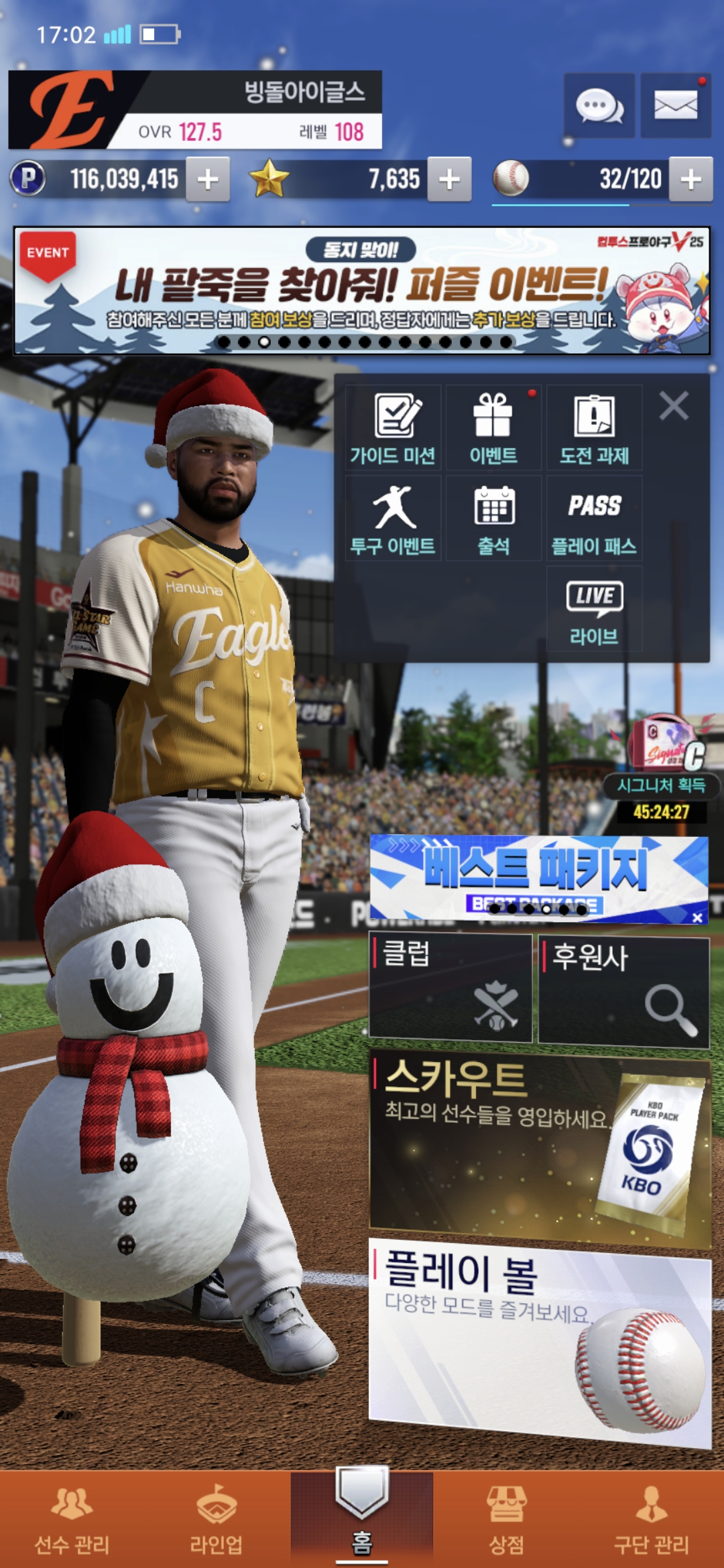Add more stars with the plus button
The height and width of the screenshot is (1568, 724).
click(449, 180)
